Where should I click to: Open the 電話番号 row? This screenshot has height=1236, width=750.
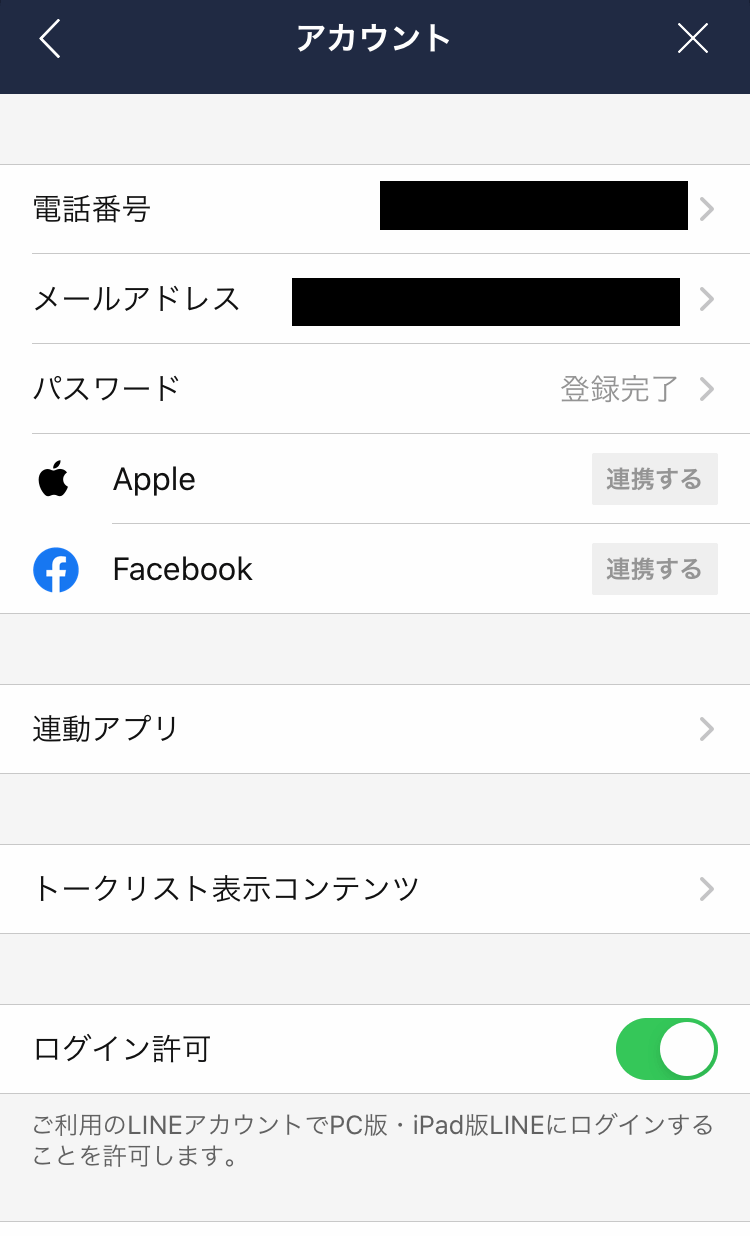point(375,209)
